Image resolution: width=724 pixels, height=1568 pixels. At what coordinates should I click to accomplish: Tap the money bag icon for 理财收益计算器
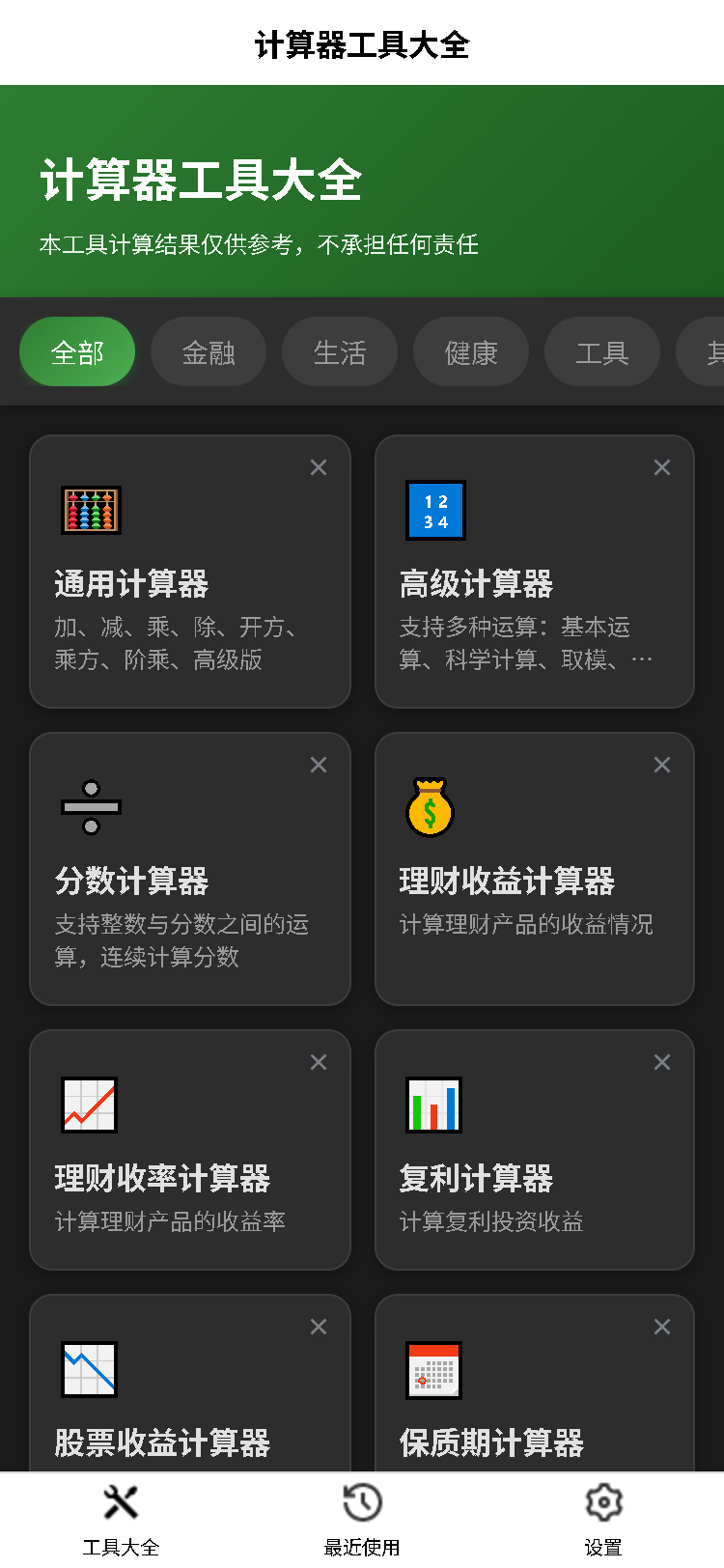click(x=435, y=808)
